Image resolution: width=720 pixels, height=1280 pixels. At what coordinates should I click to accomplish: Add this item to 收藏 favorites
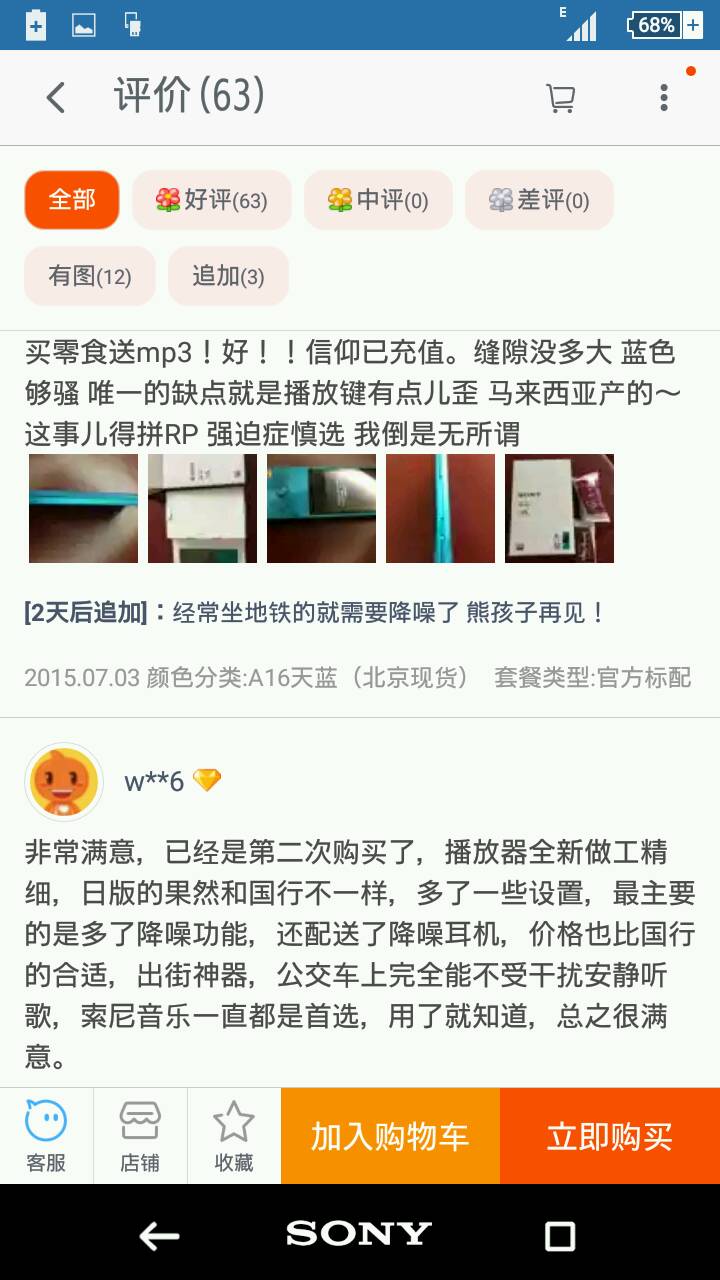[x=234, y=1136]
